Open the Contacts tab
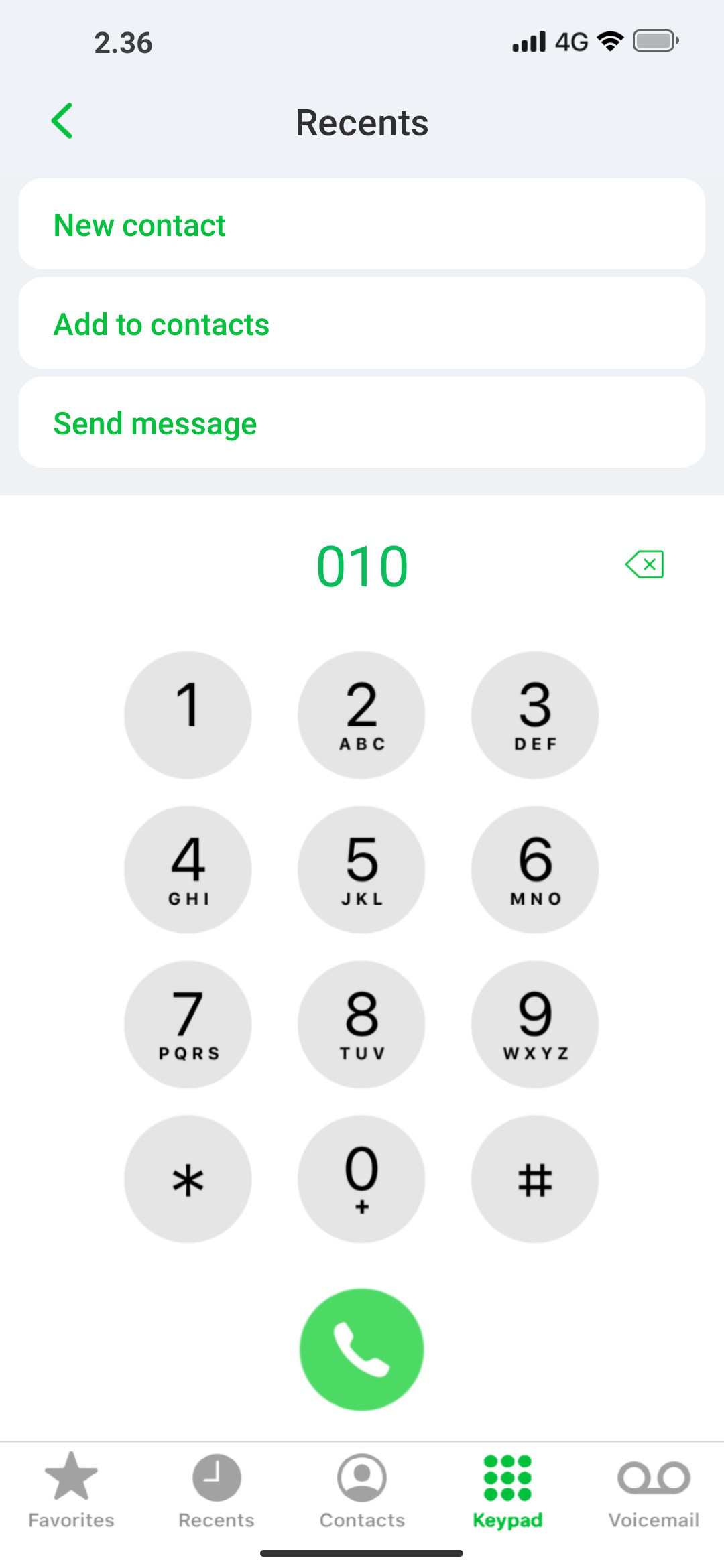Image resolution: width=724 pixels, height=1568 pixels. click(x=362, y=1490)
